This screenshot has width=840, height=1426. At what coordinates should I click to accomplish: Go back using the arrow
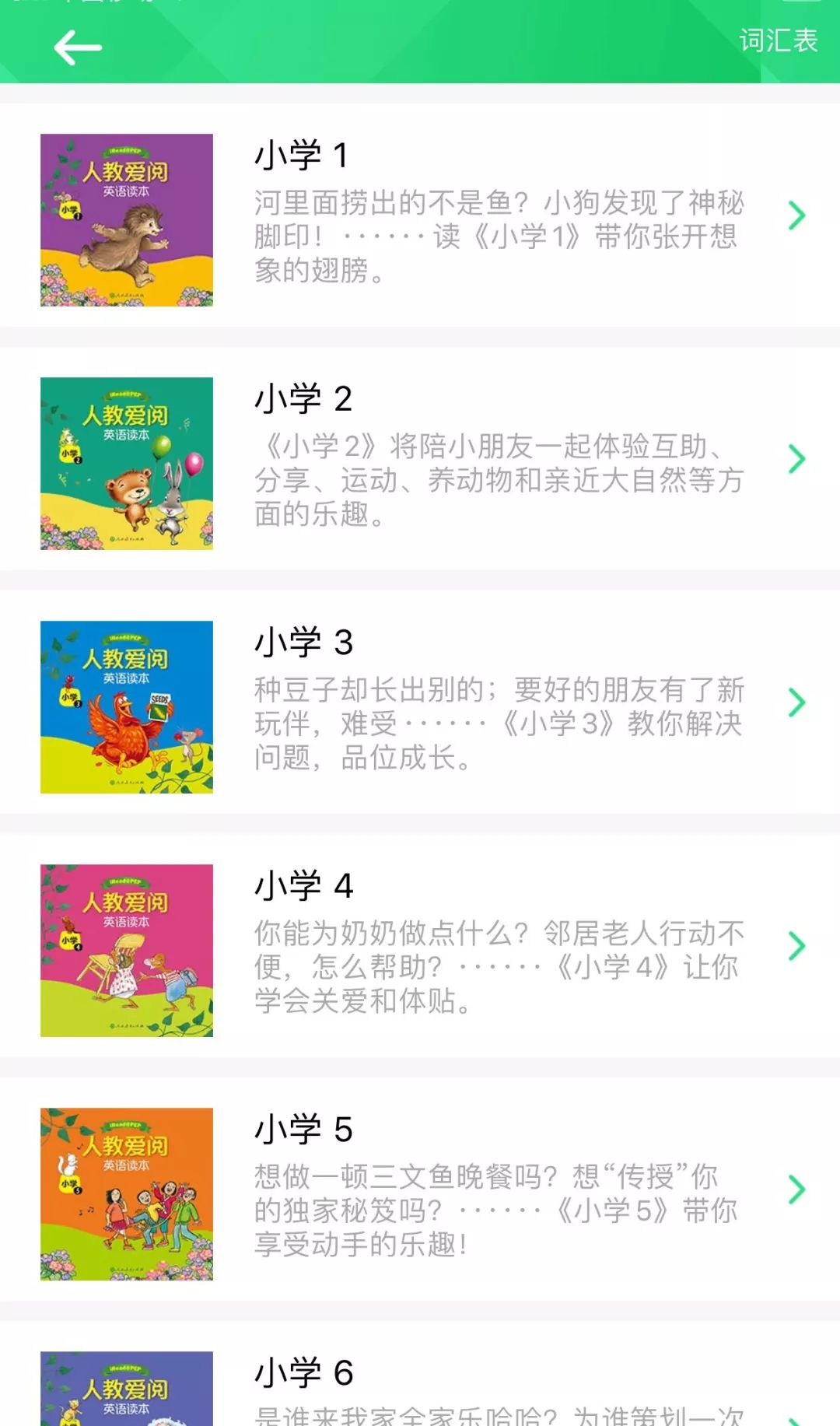(78, 47)
